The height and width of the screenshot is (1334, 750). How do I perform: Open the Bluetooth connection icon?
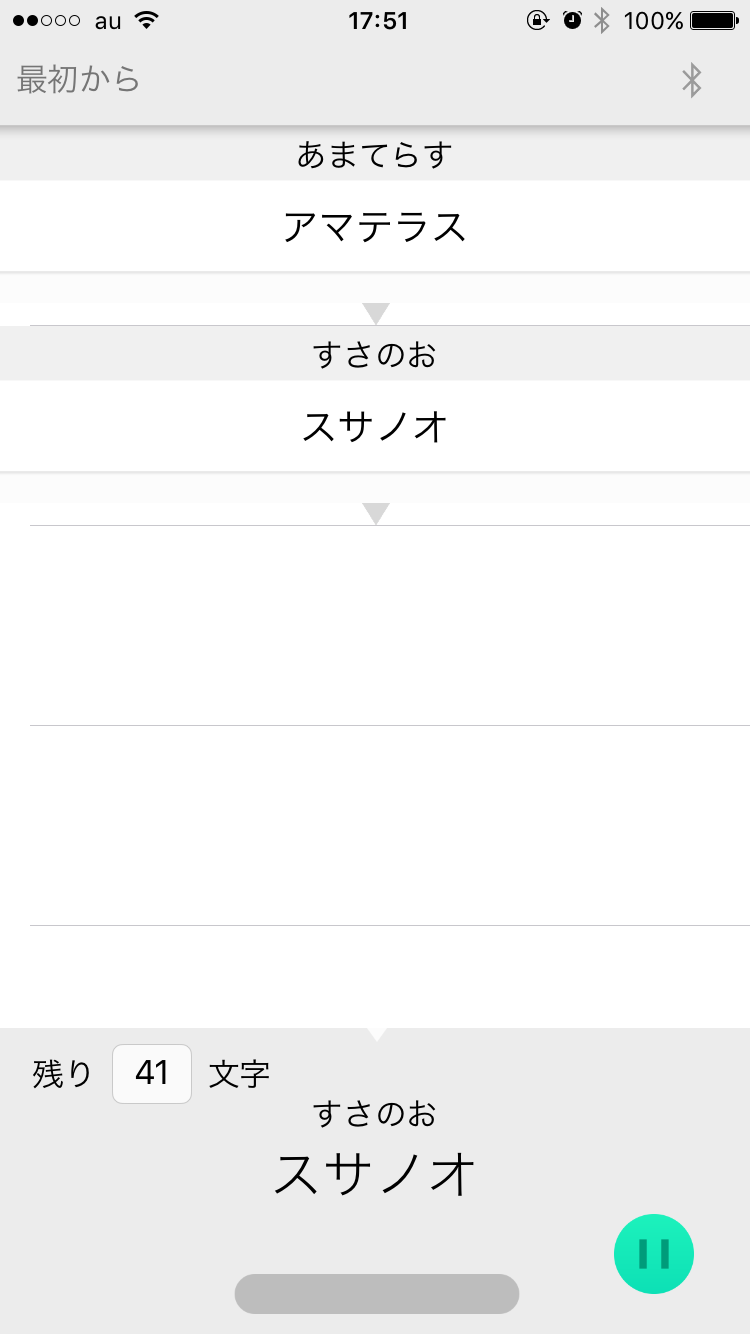click(691, 80)
